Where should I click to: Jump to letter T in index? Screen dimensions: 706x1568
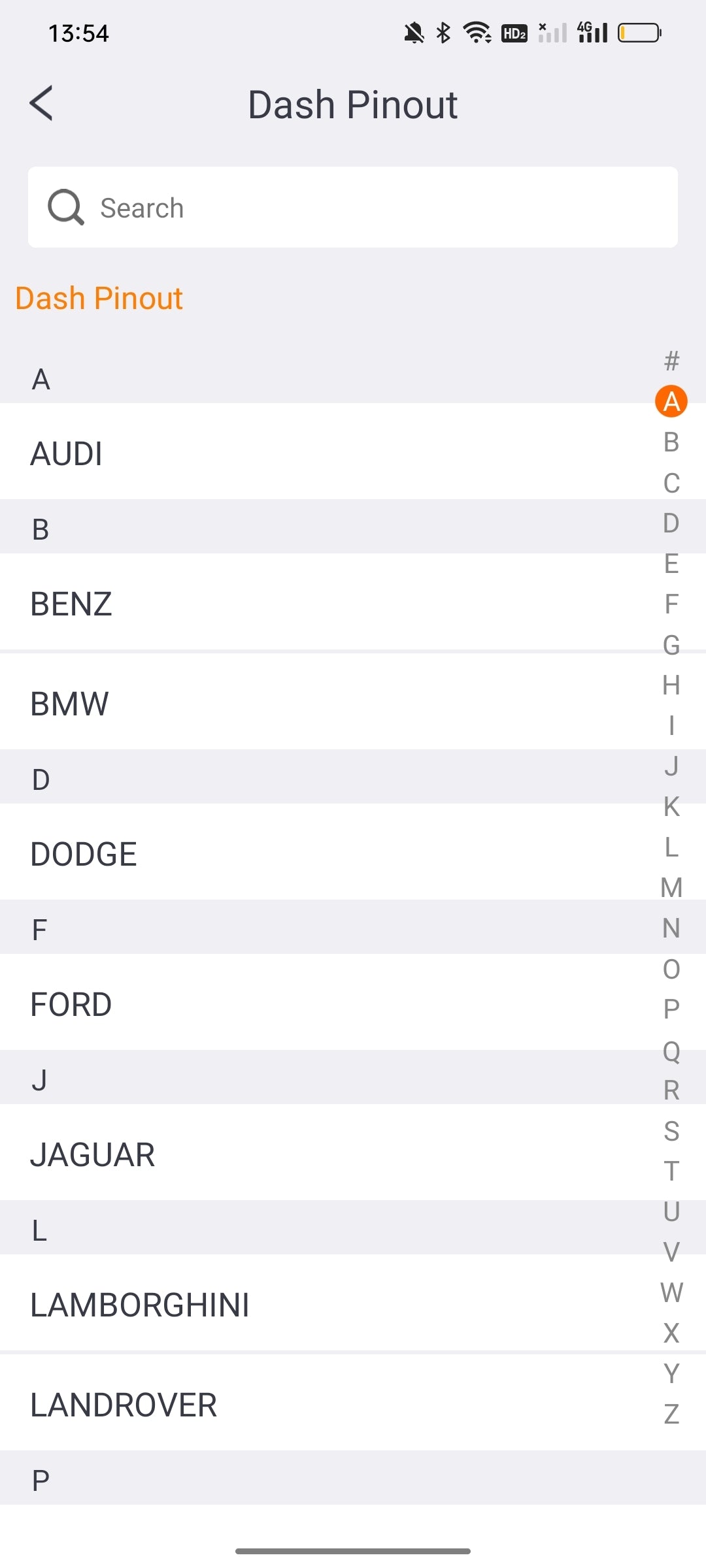point(671,1171)
